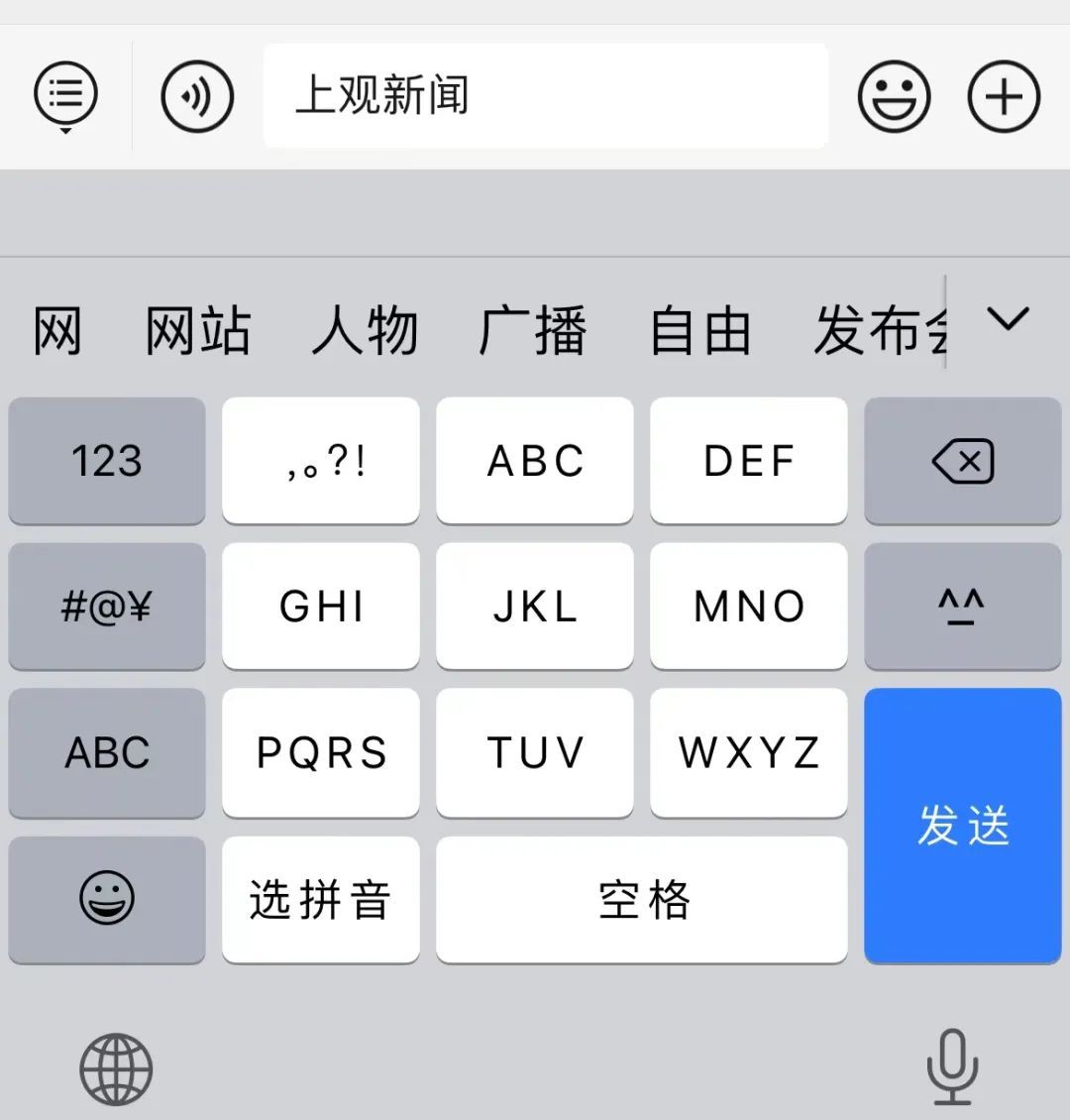This screenshot has height=1120, width=1070.
Task: Pick the suggestion 广播
Action: click(532, 331)
